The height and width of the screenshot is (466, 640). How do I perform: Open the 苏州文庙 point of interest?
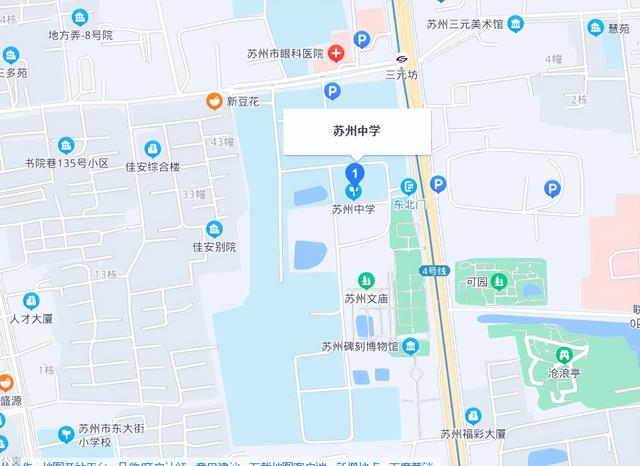tap(366, 281)
